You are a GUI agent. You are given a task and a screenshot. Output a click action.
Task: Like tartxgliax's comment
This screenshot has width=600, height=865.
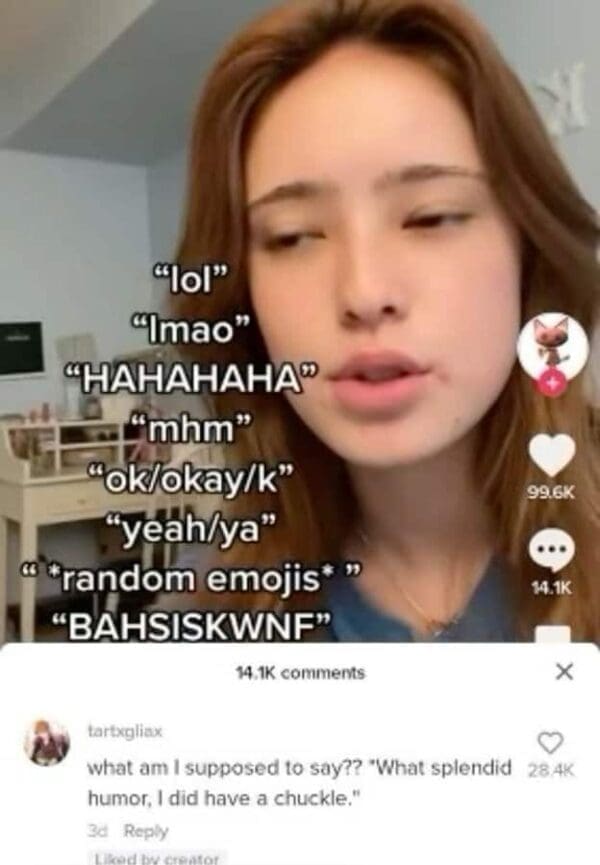click(x=551, y=742)
